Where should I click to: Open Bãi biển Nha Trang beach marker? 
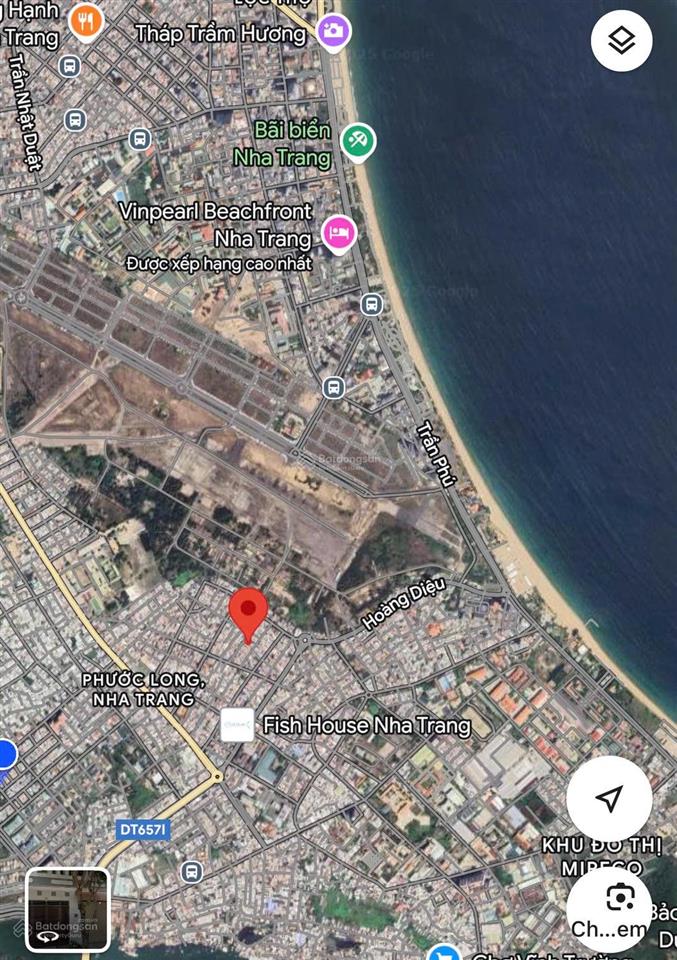[357, 141]
